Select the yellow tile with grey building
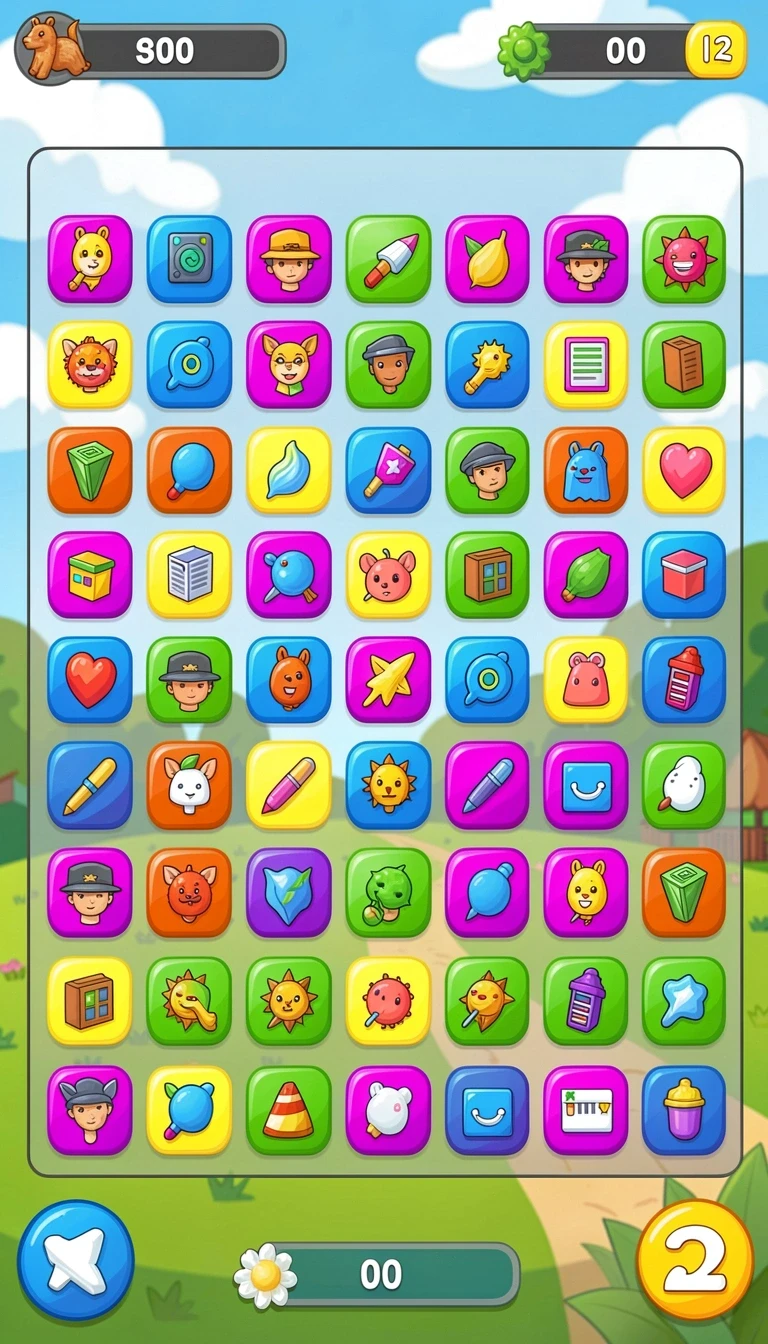The width and height of the screenshot is (768, 1344). click(189, 575)
